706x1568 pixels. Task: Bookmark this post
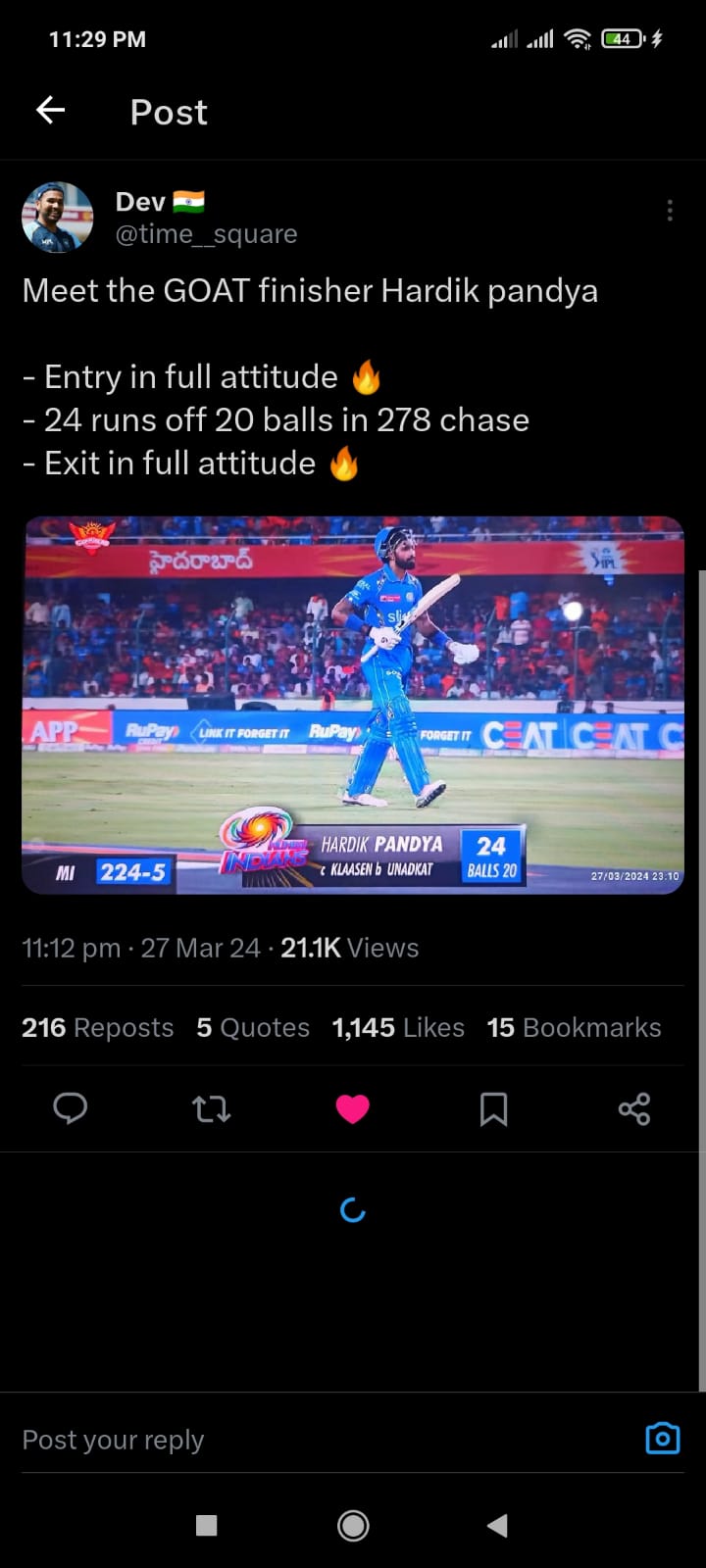493,1108
